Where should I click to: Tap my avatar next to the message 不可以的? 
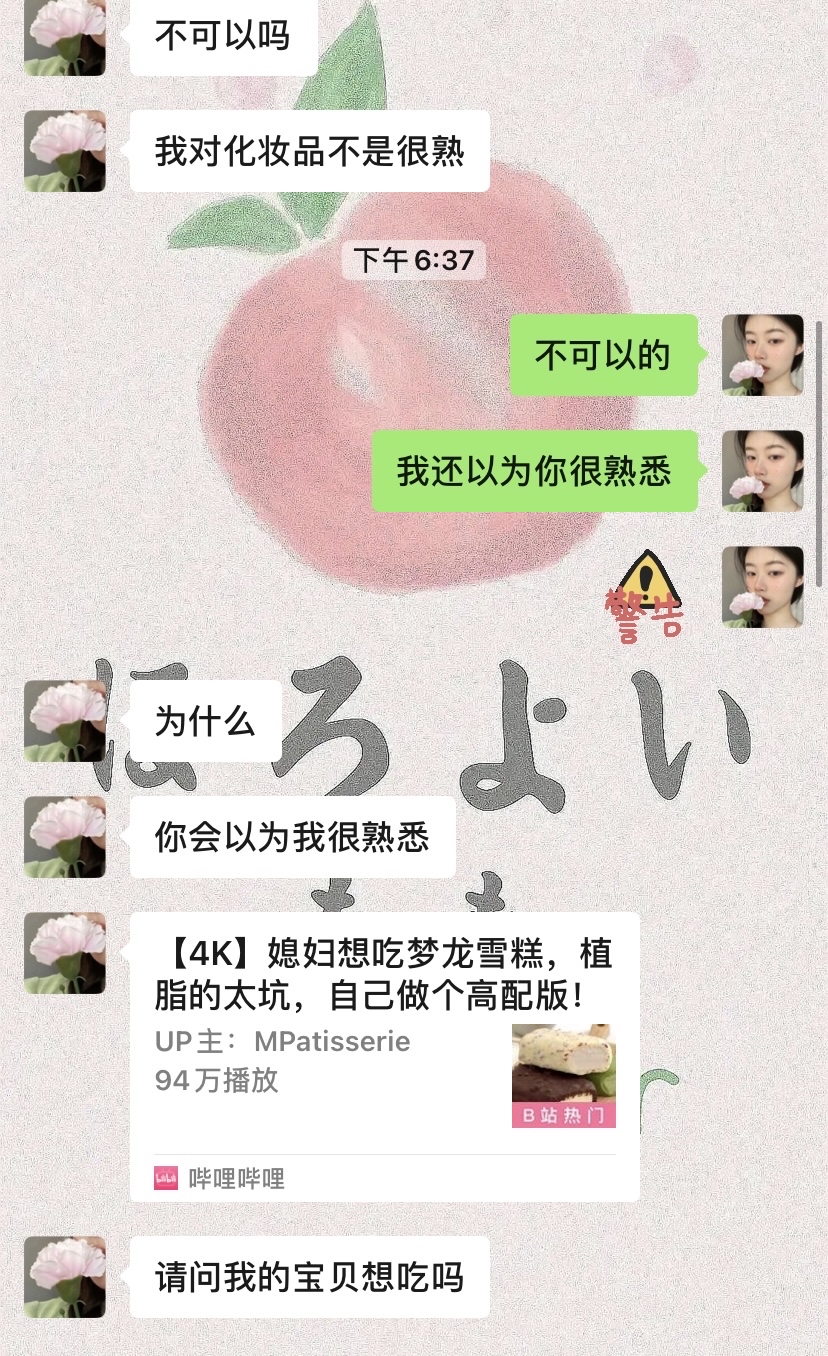pos(762,355)
